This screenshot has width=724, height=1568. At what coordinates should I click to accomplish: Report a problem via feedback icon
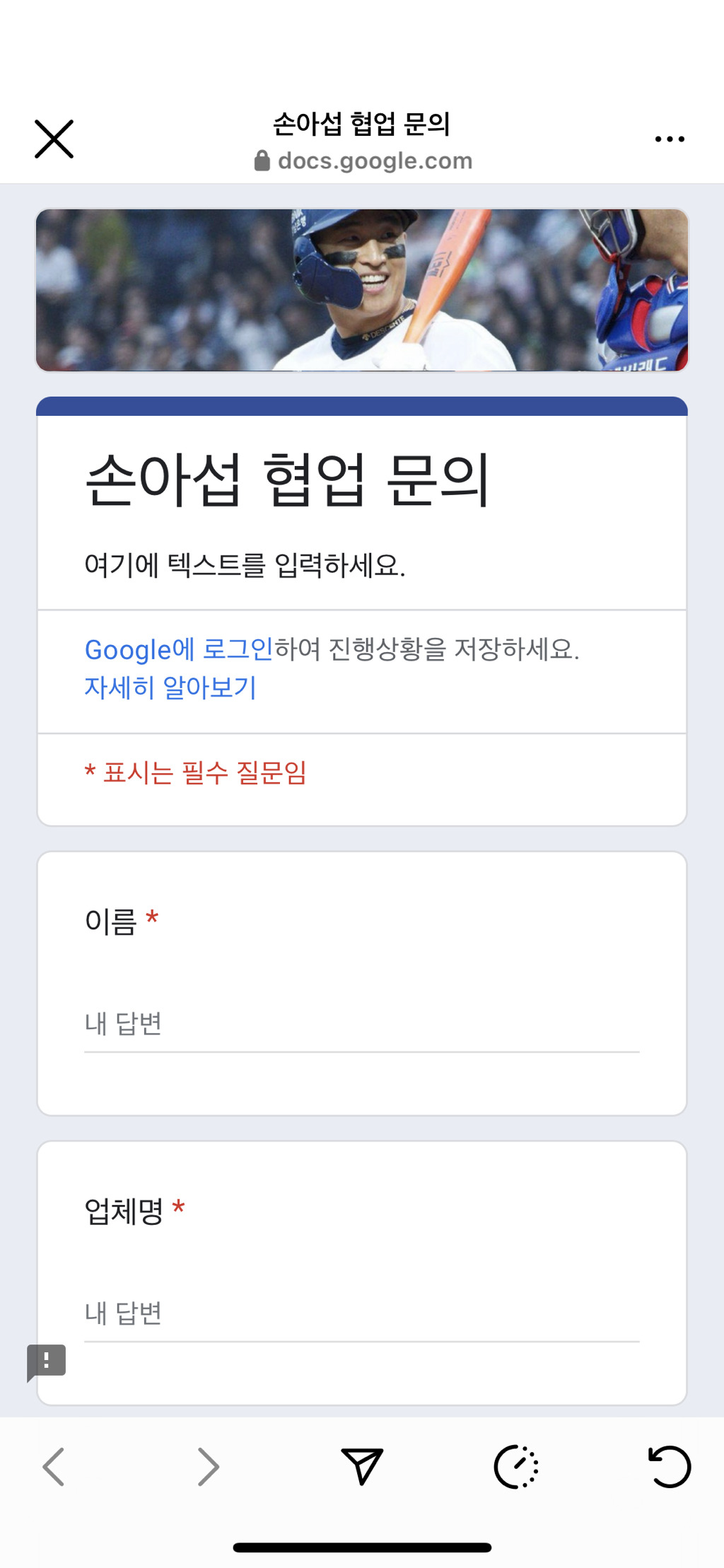click(46, 1361)
